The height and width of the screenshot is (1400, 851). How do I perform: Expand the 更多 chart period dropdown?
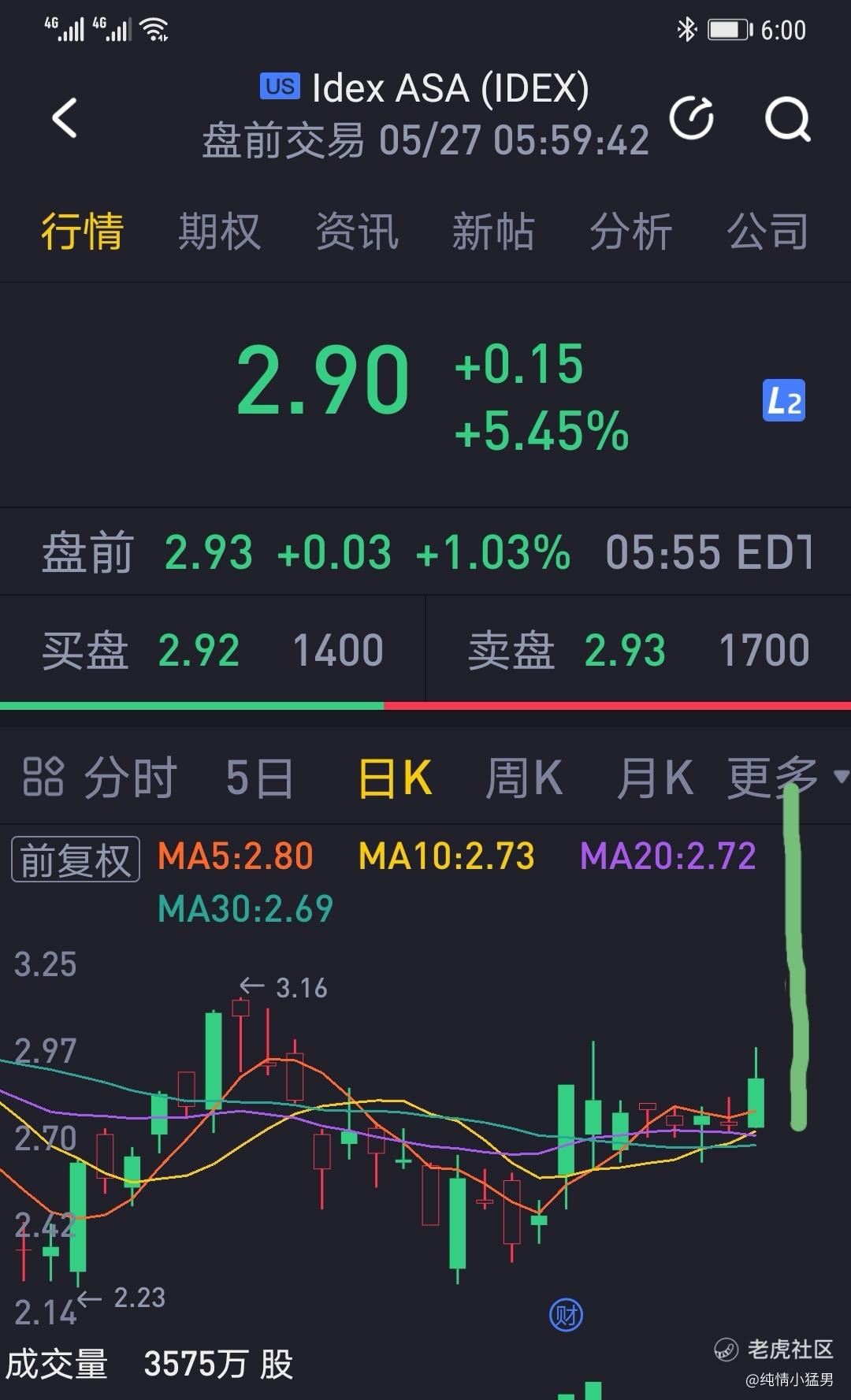coord(784,778)
